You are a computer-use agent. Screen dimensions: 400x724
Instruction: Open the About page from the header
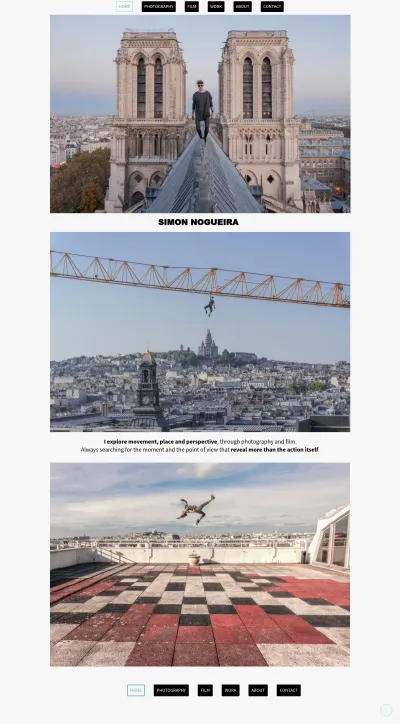242,6
